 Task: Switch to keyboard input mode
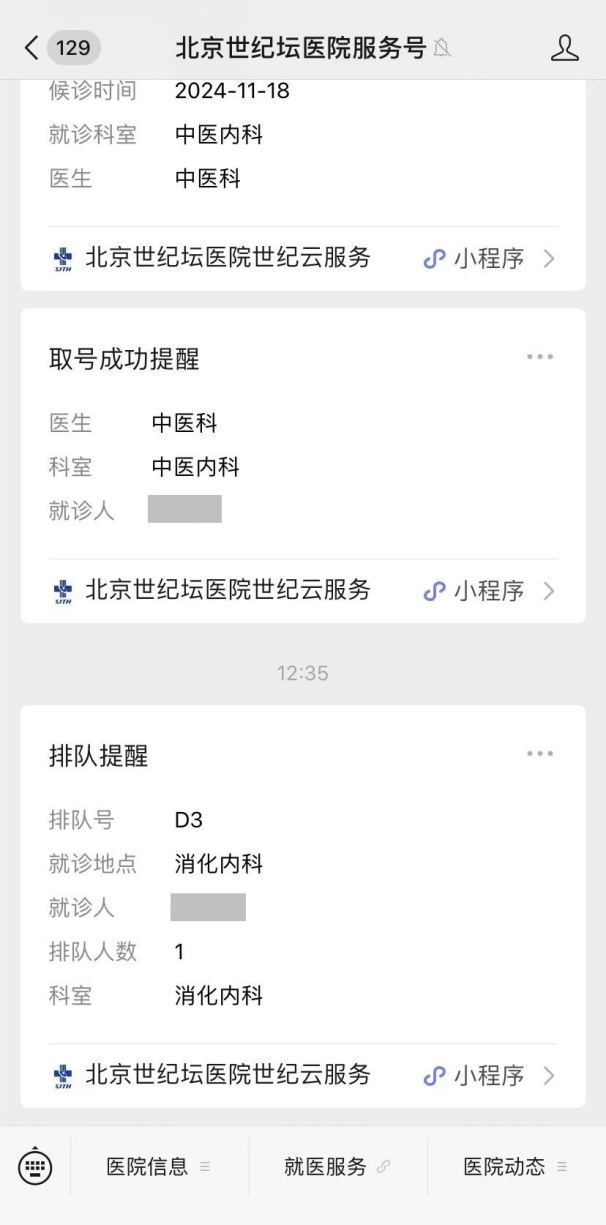pyautogui.click(x=36, y=1166)
